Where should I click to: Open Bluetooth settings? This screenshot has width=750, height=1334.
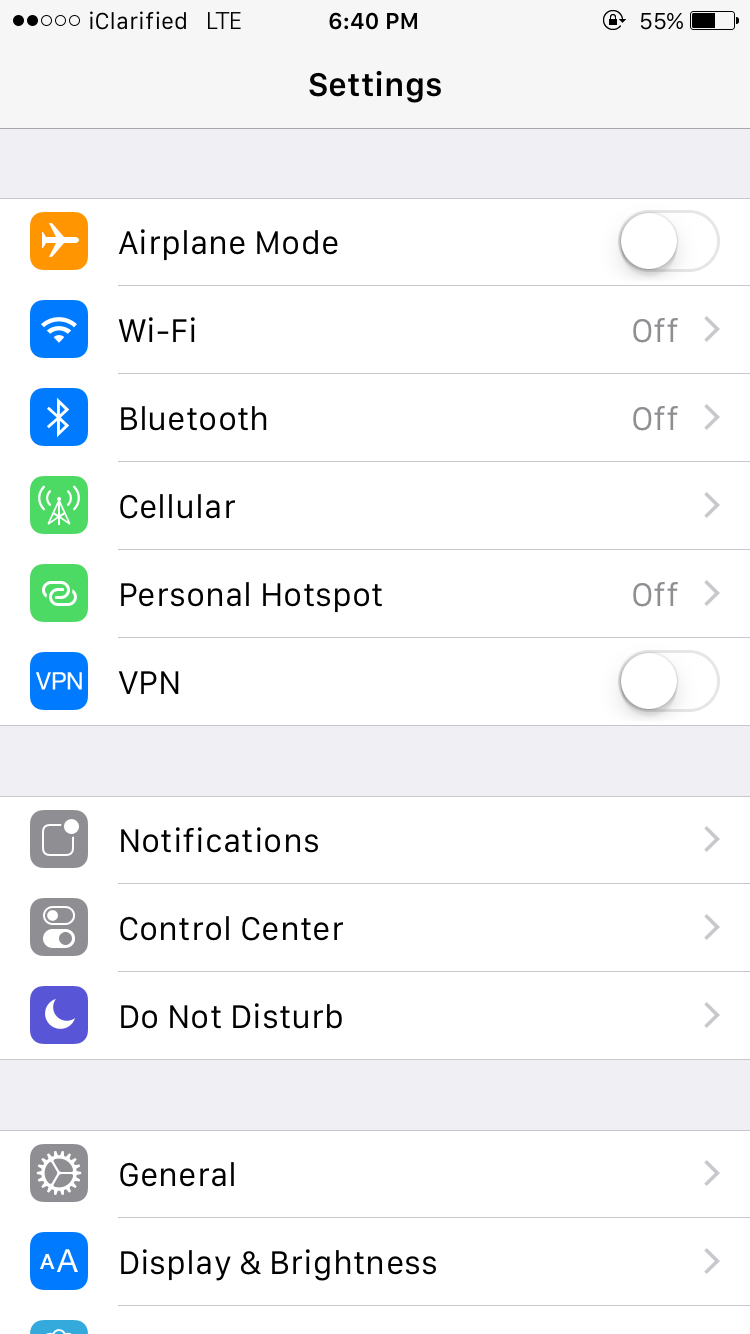[x=375, y=418]
